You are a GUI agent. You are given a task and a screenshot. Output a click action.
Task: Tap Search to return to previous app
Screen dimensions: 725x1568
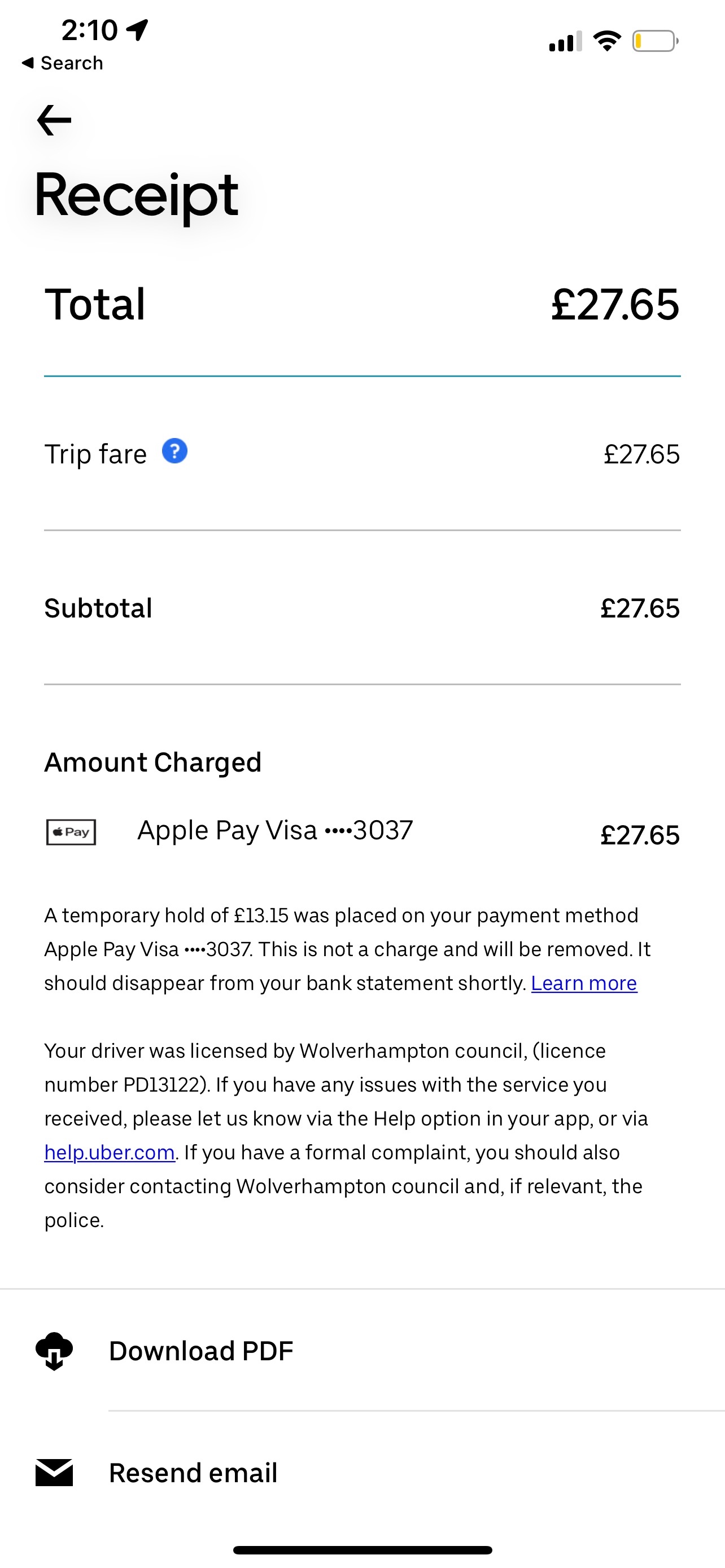click(63, 62)
